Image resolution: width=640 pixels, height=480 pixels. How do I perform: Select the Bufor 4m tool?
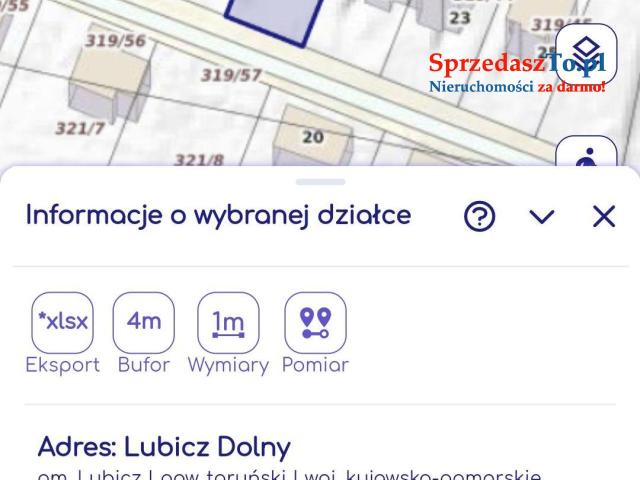coord(143,322)
